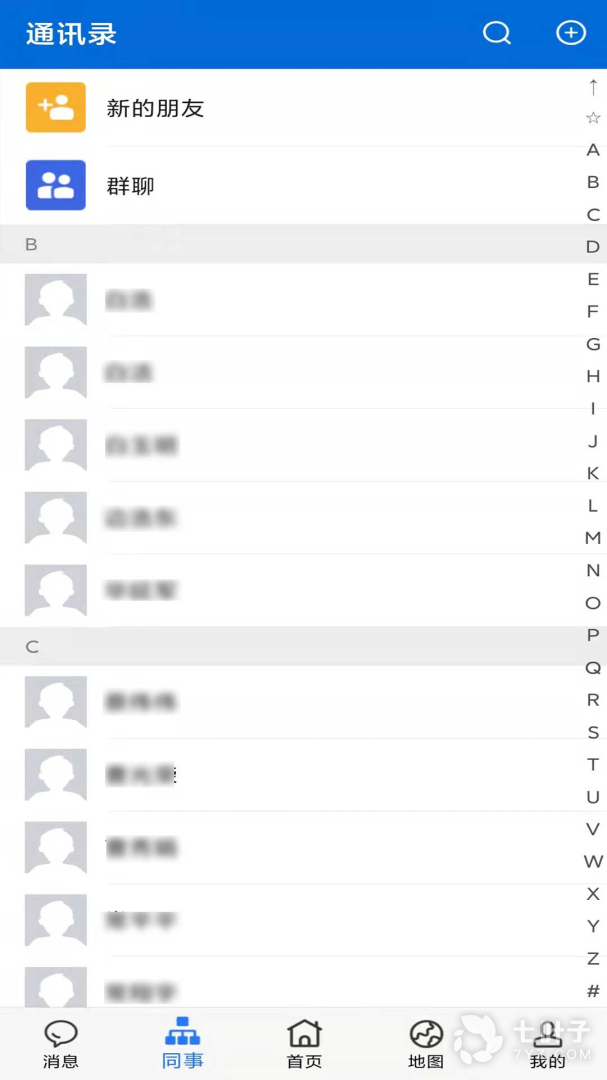Jump to letter M in the index
Screen dimensions: 607x1080
tap(593, 538)
